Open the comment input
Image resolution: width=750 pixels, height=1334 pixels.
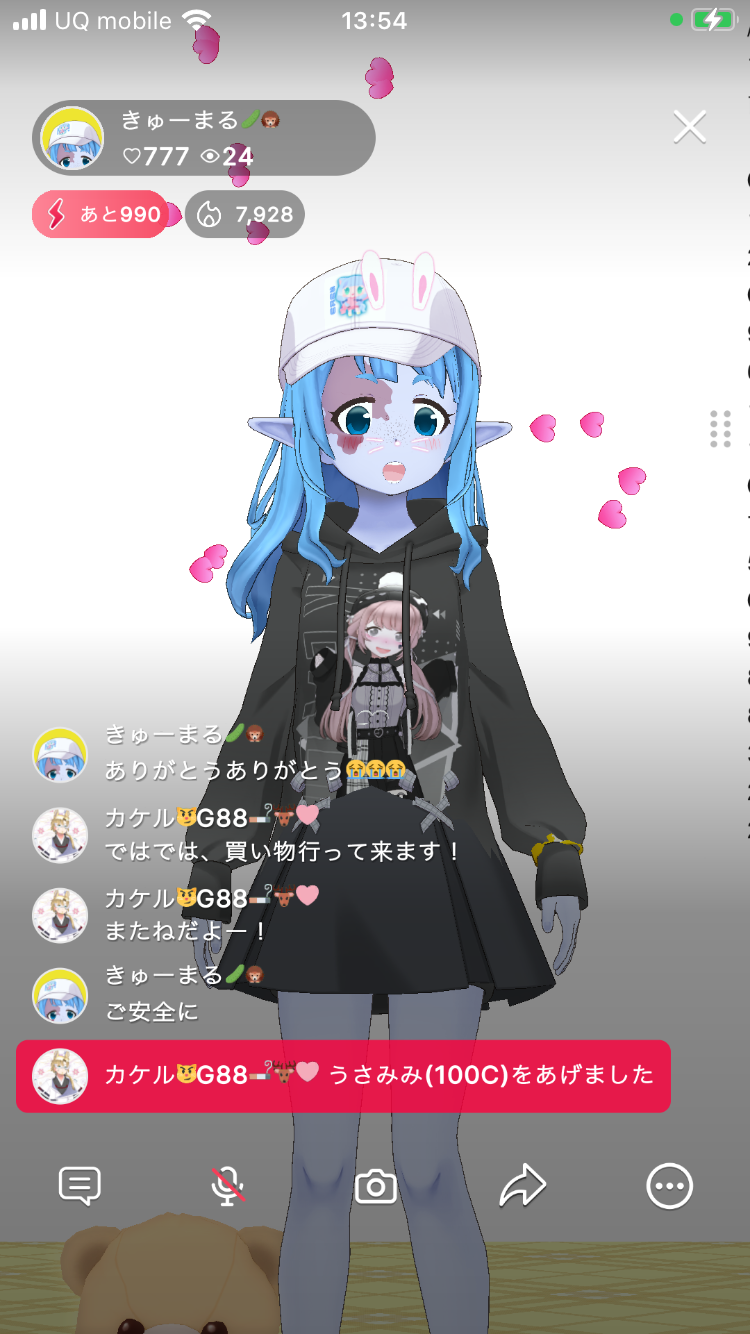coord(80,1187)
